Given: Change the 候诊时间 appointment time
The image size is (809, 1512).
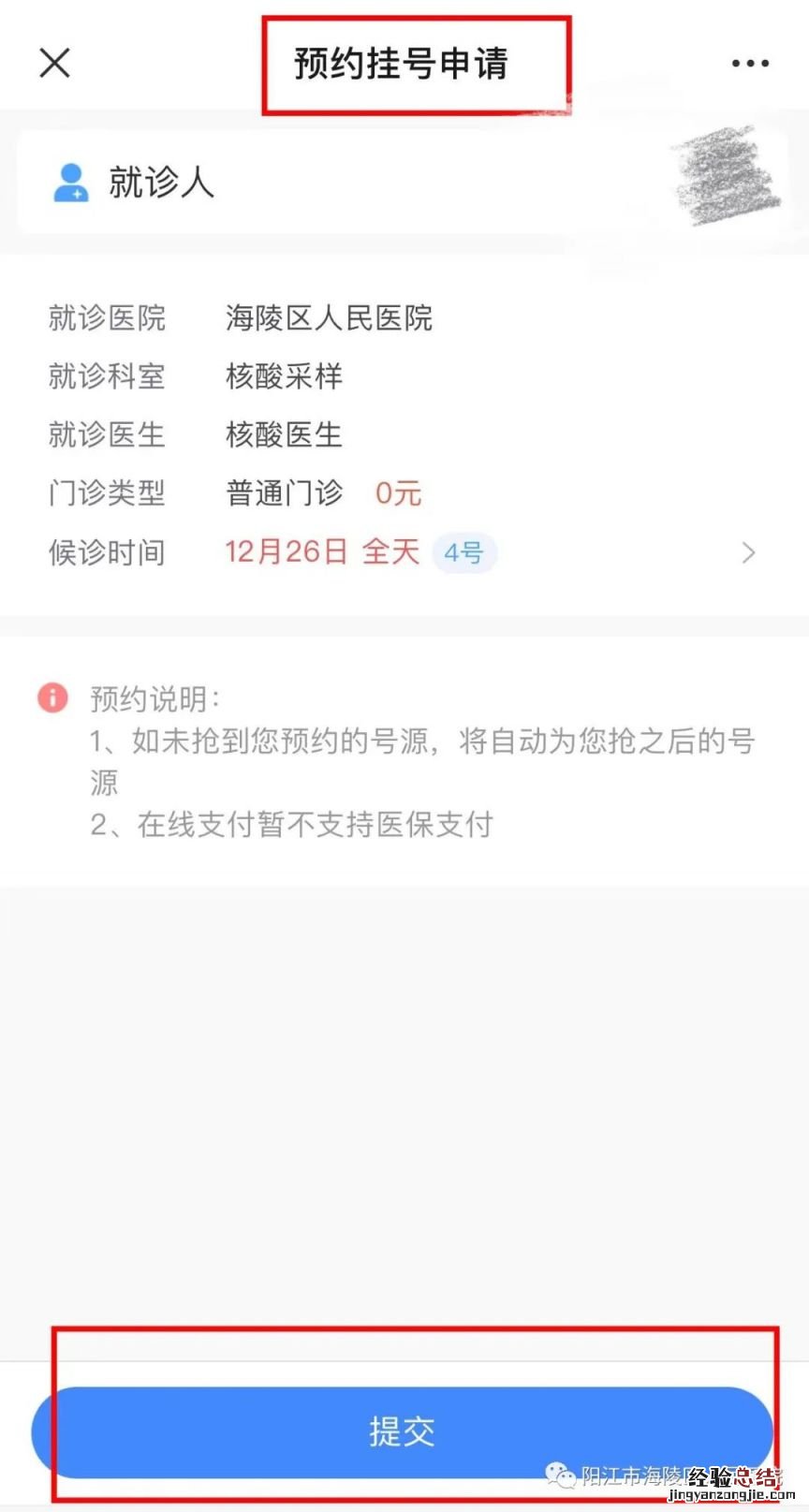Looking at the screenshot, I should [x=747, y=552].
